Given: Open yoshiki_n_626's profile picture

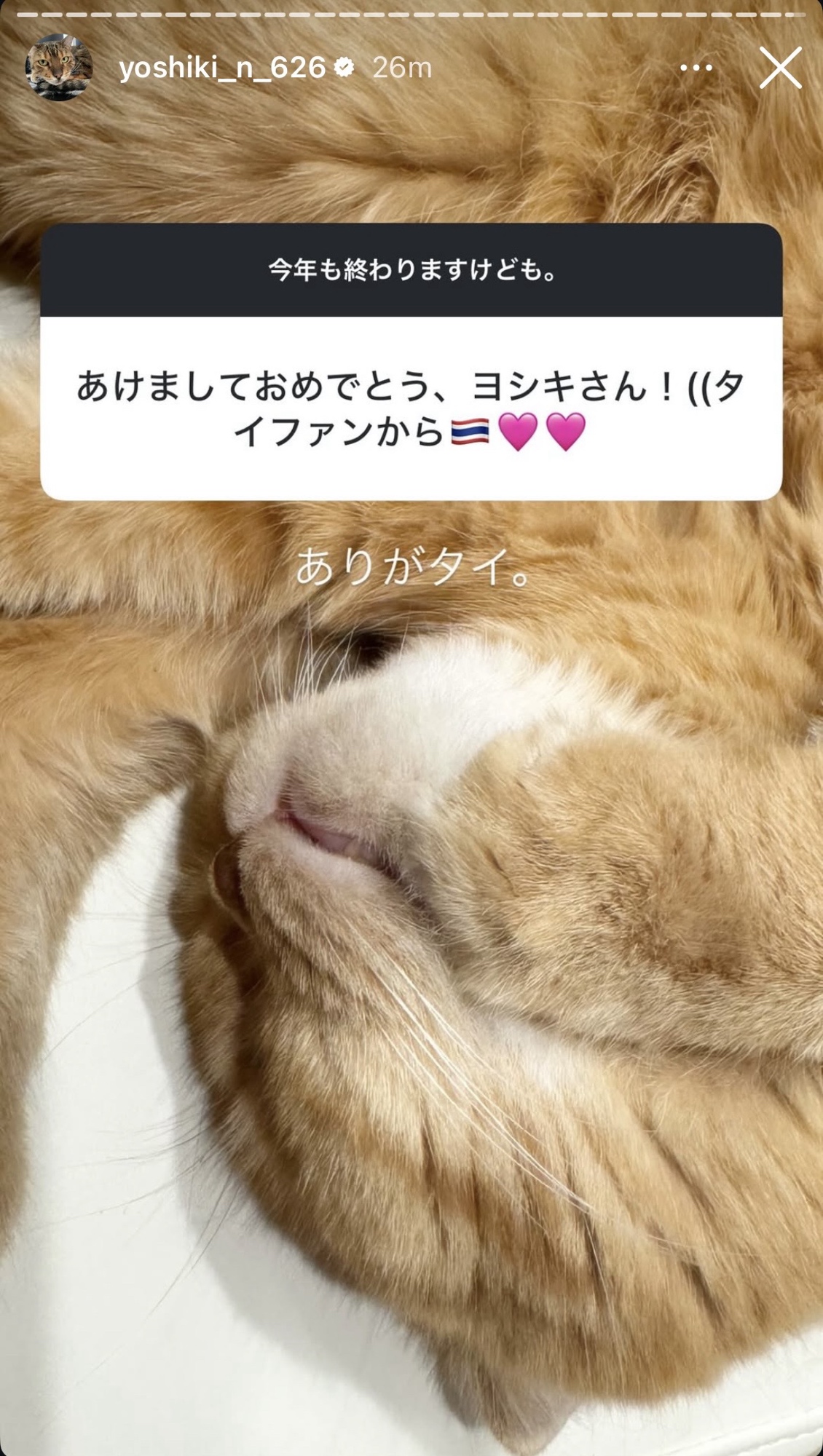Looking at the screenshot, I should (59, 68).
